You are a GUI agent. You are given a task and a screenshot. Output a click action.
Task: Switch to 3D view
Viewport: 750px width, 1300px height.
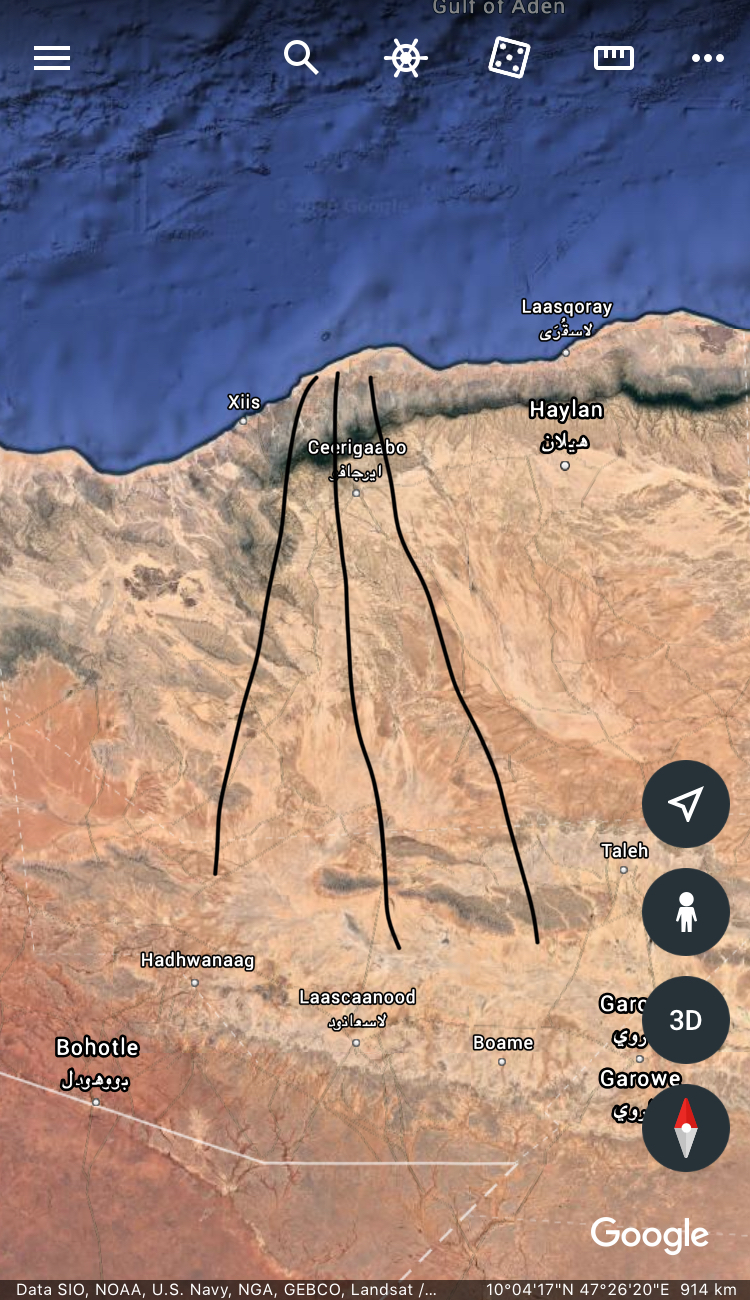click(685, 1020)
